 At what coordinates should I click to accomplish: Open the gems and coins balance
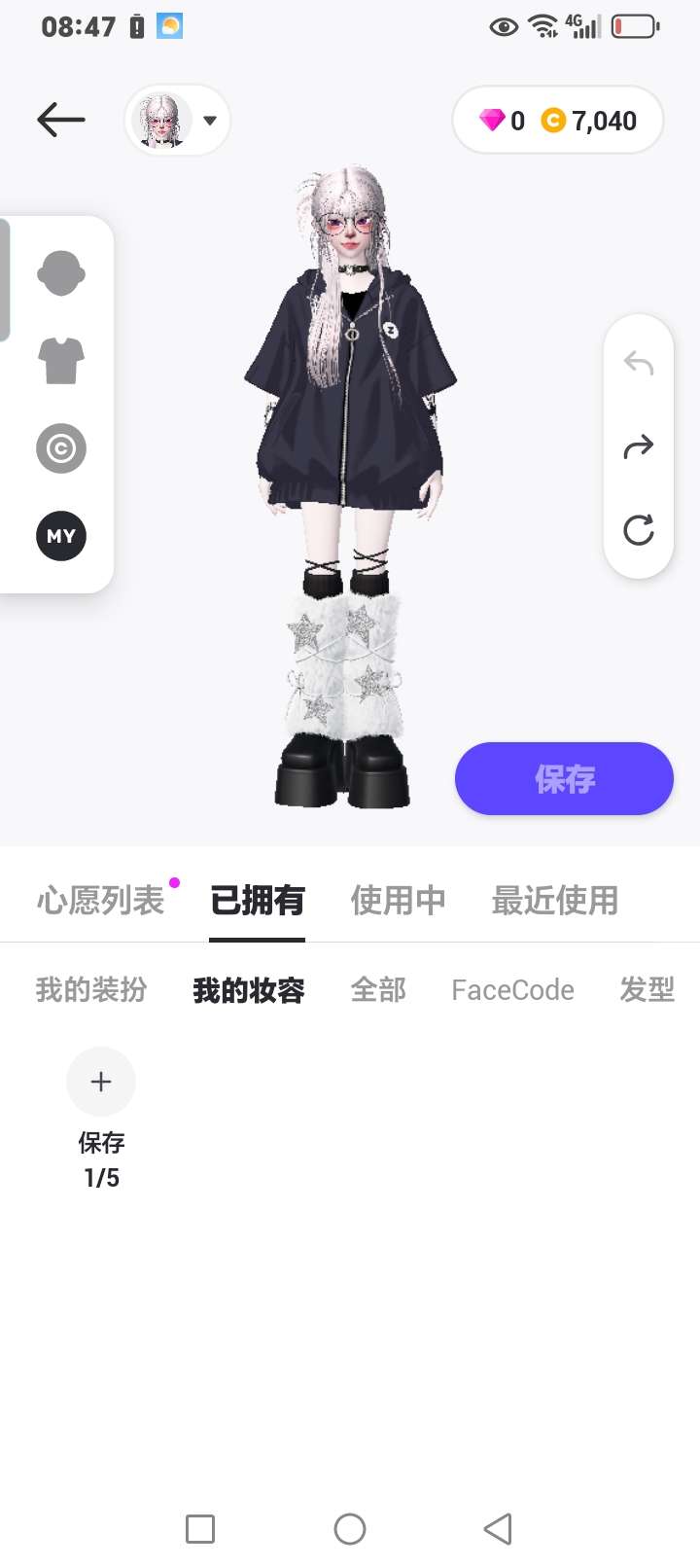pyautogui.click(x=558, y=121)
